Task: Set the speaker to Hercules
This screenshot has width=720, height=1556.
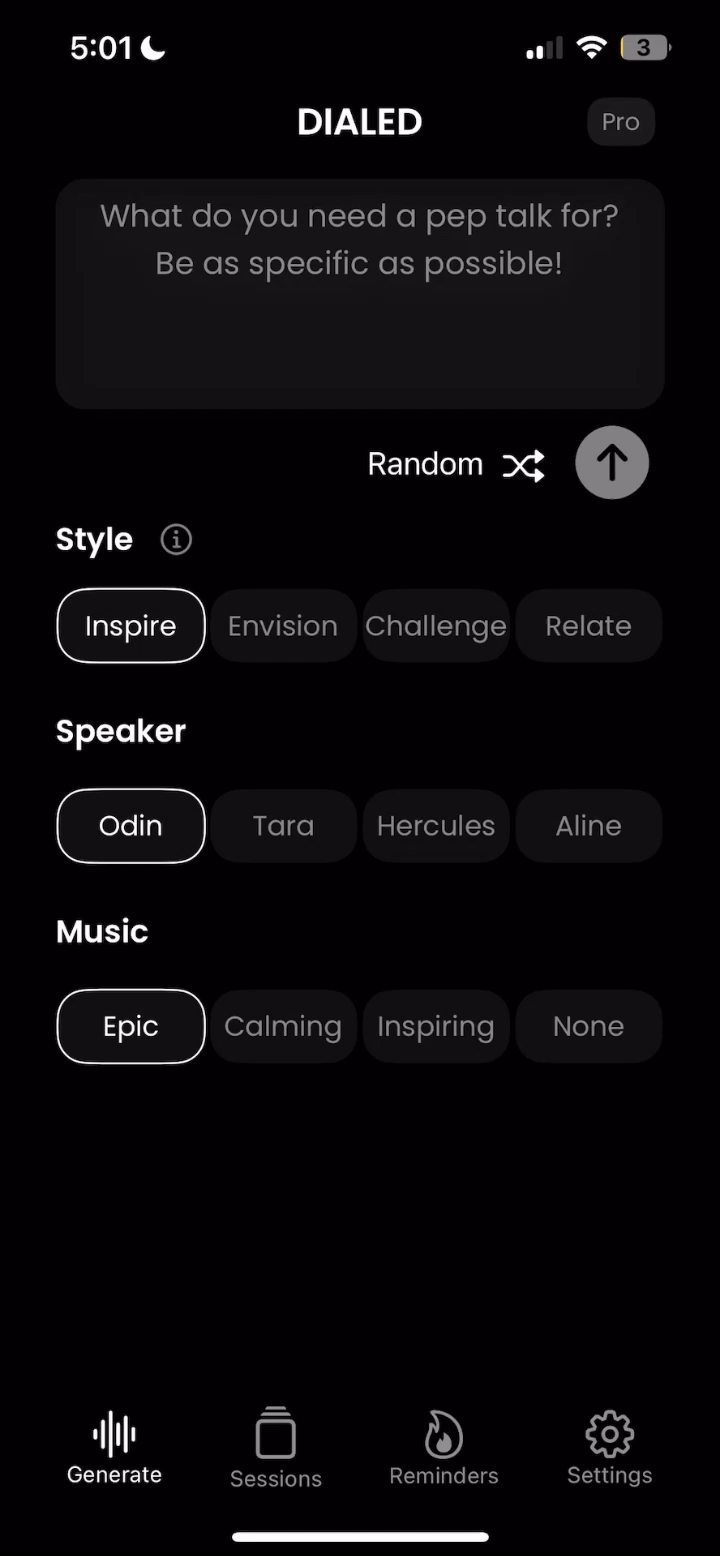Action: point(436,826)
